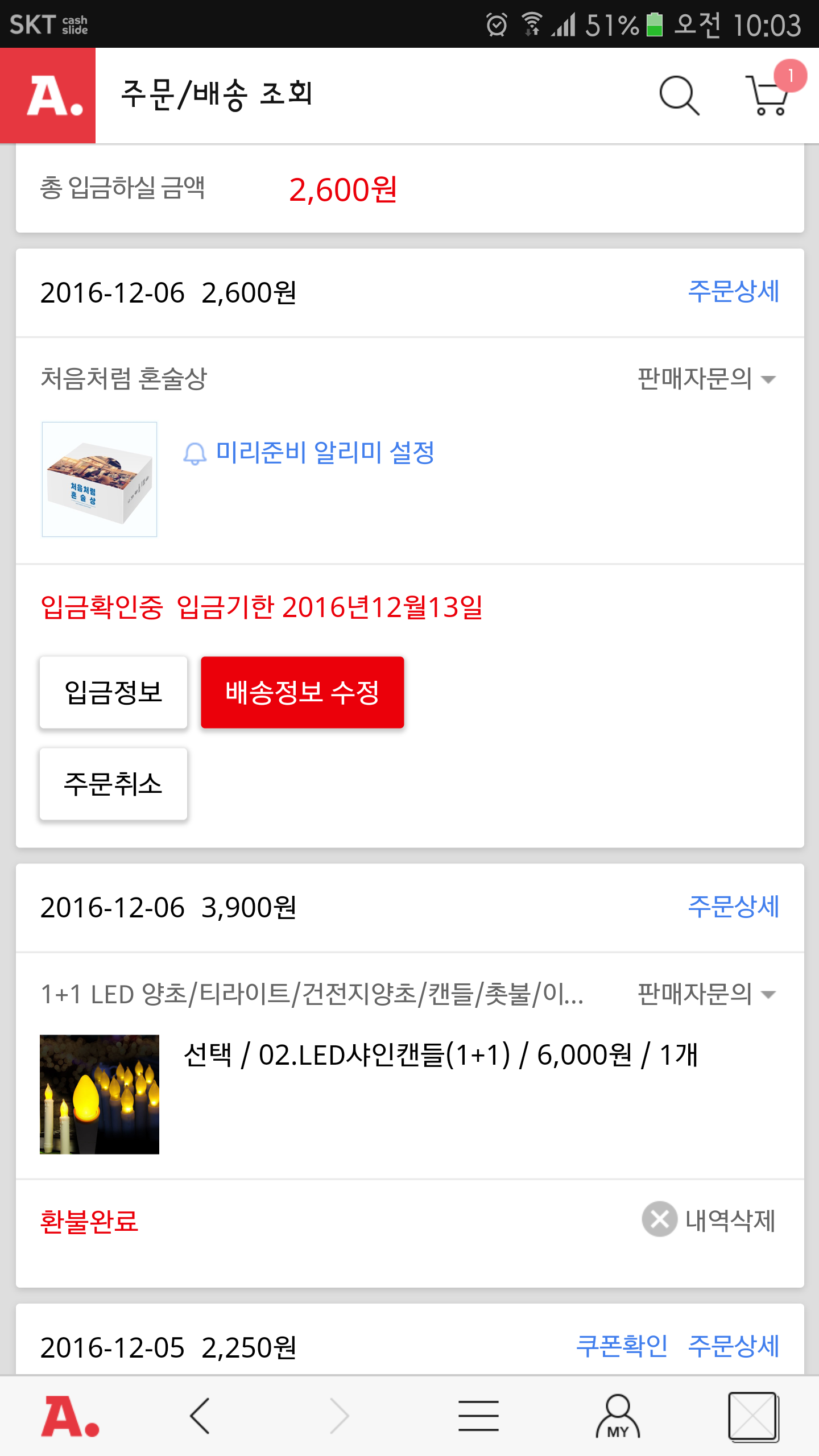Open the search icon in the header
819x1456 pixels.
(x=679, y=96)
